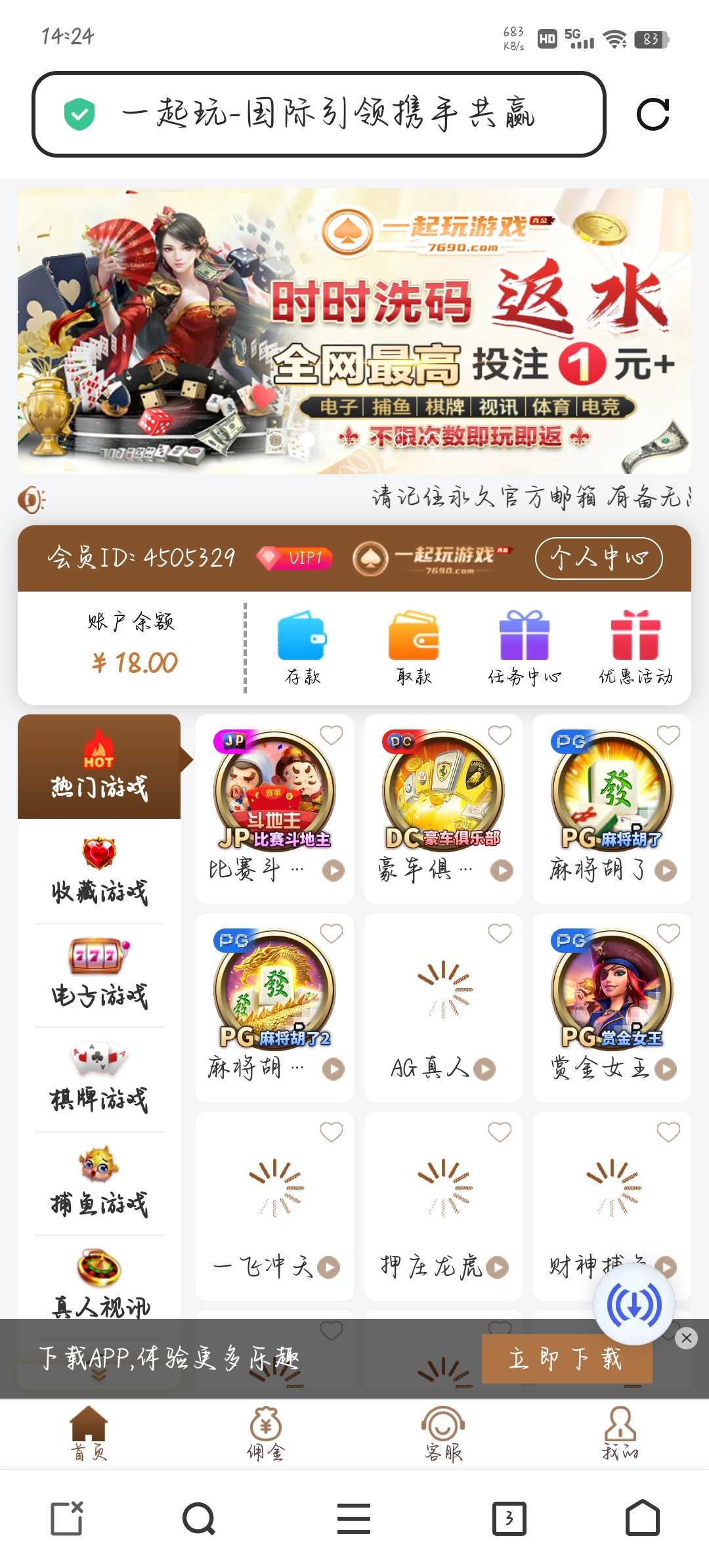This screenshot has width=709, height=1568.
Task: Tap the banner carousel position dot
Action: (307, 439)
